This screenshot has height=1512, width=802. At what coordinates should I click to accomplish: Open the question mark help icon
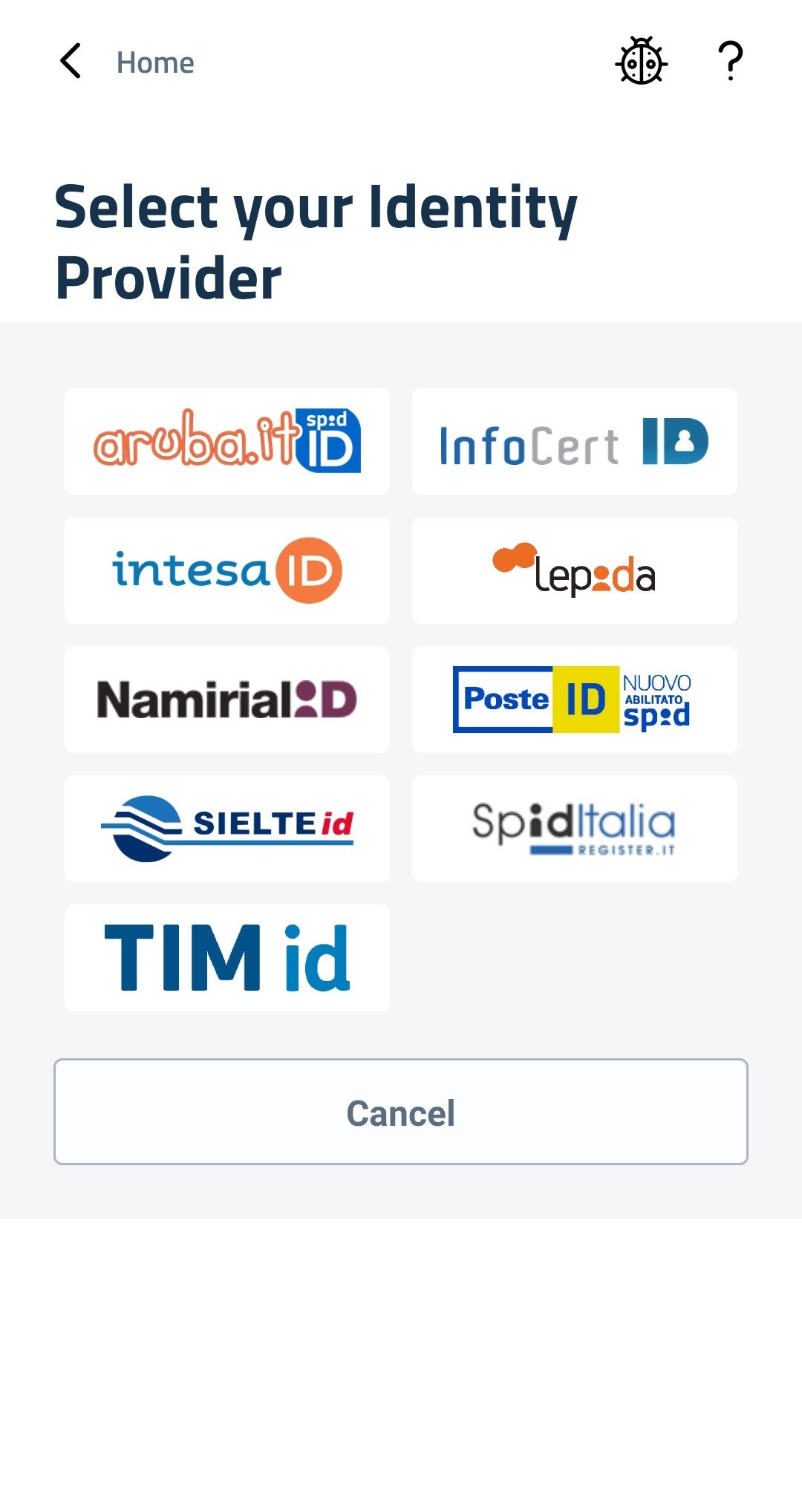(731, 61)
